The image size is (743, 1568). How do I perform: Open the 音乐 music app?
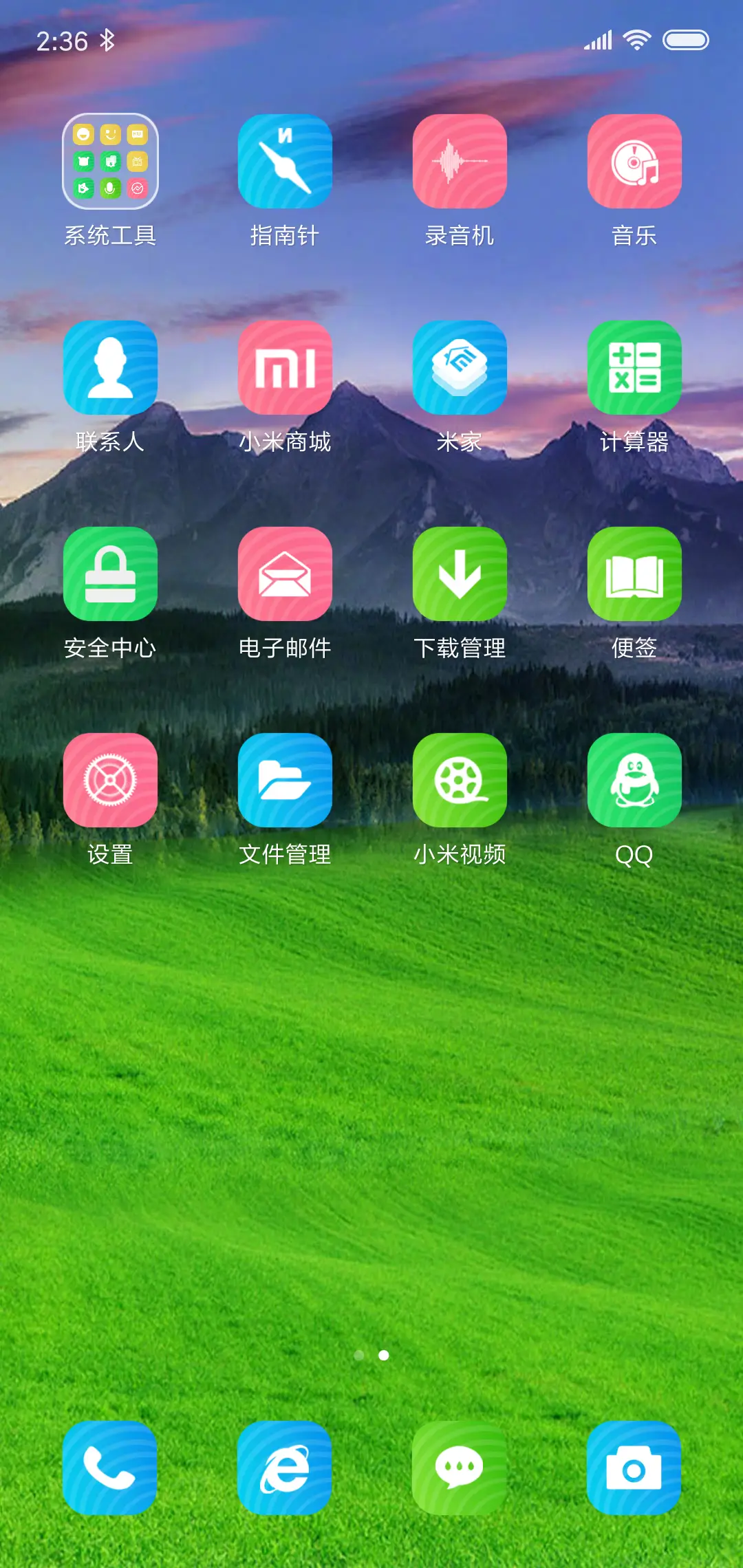[x=634, y=162]
